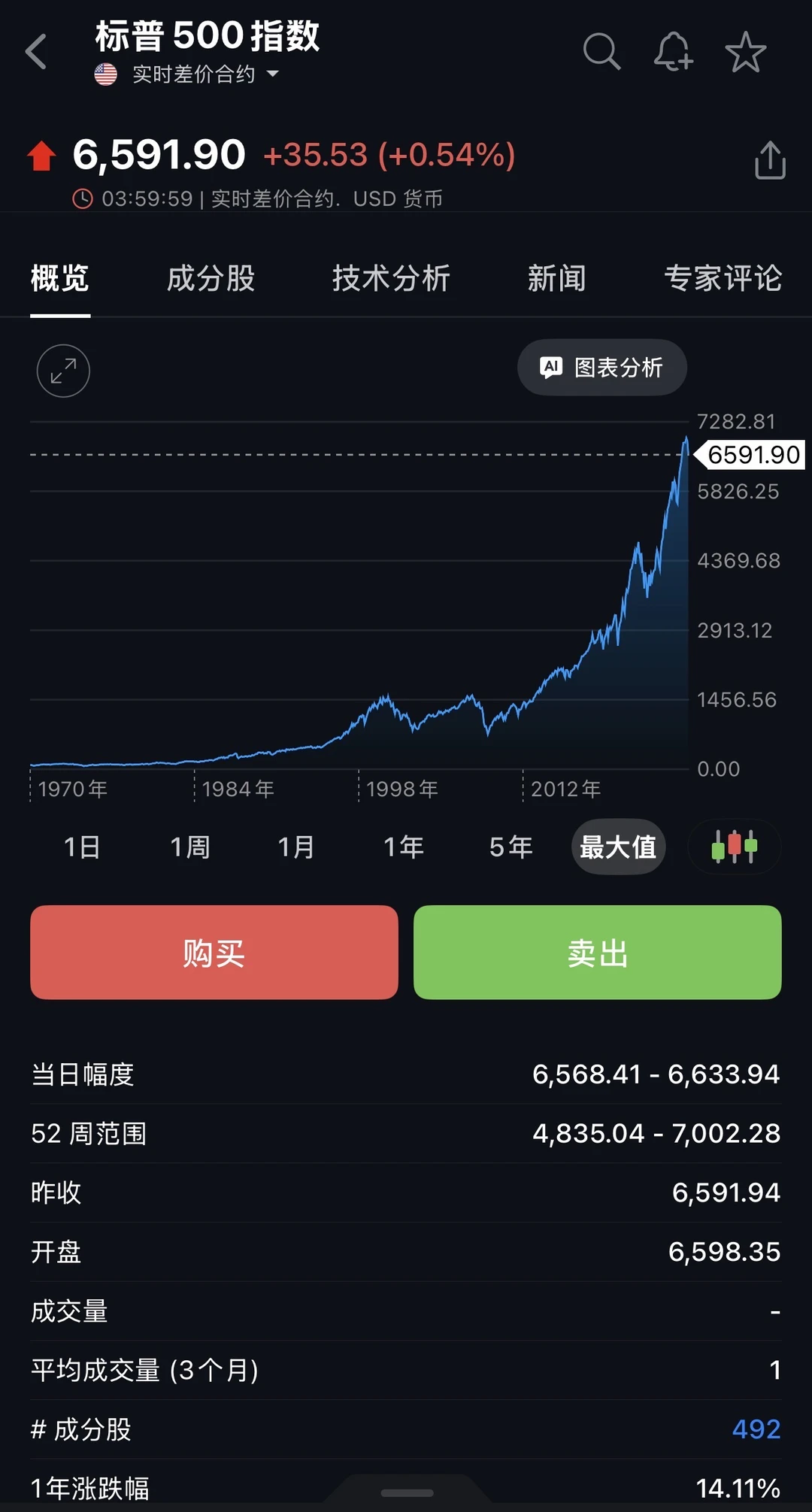Select the 1月 chart range
The height and width of the screenshot is (1512, 812).
(296, 847)
